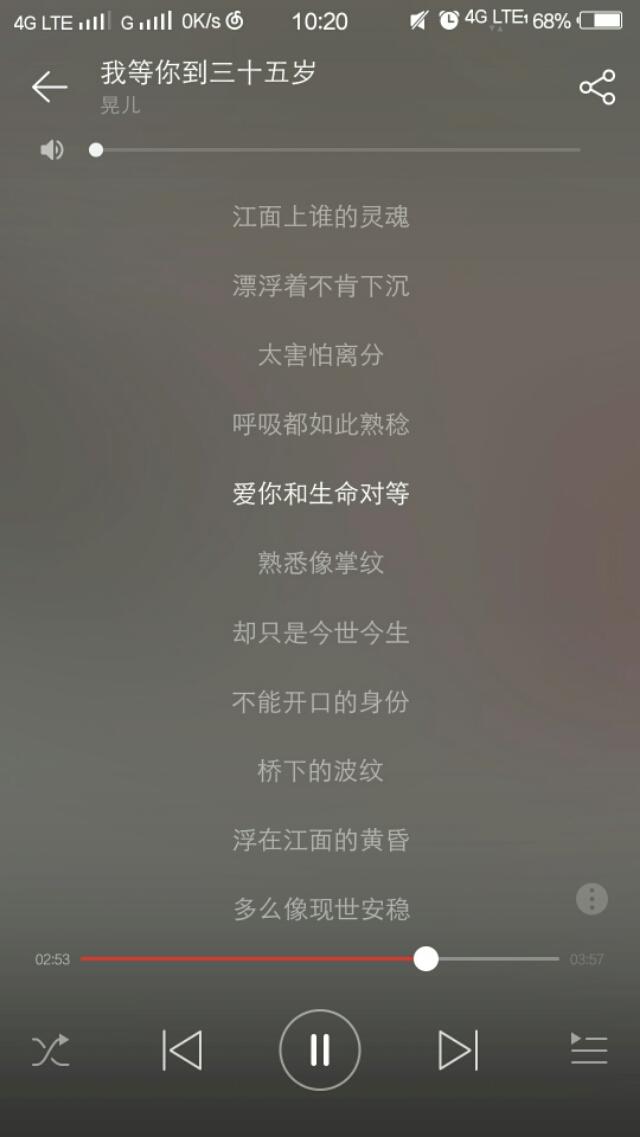Toggle shuffle play mode
This screenshot has height=1137, width=640.
pos(51,1050)
